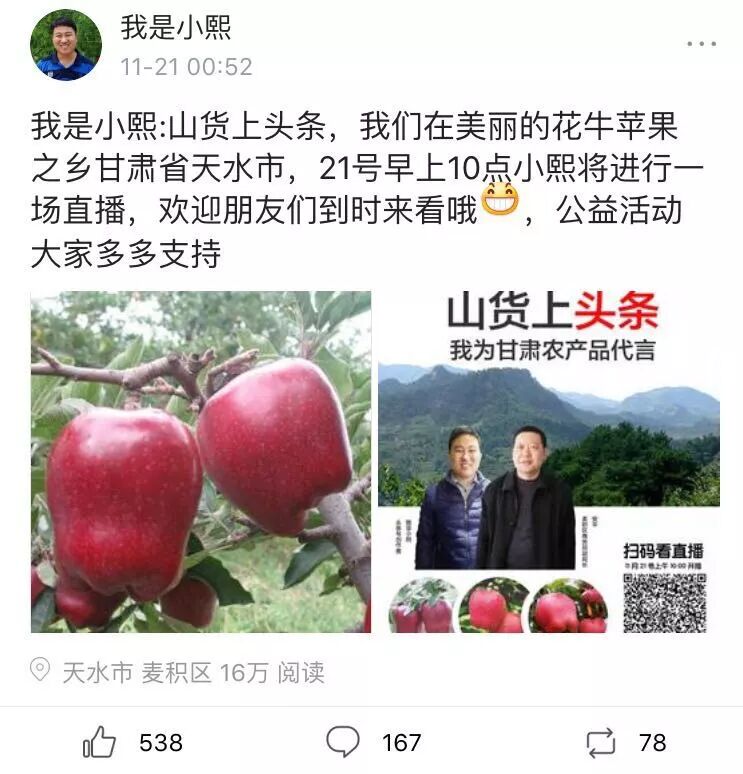
Task: View the red apples photo
Action: [x=200, y=461]
